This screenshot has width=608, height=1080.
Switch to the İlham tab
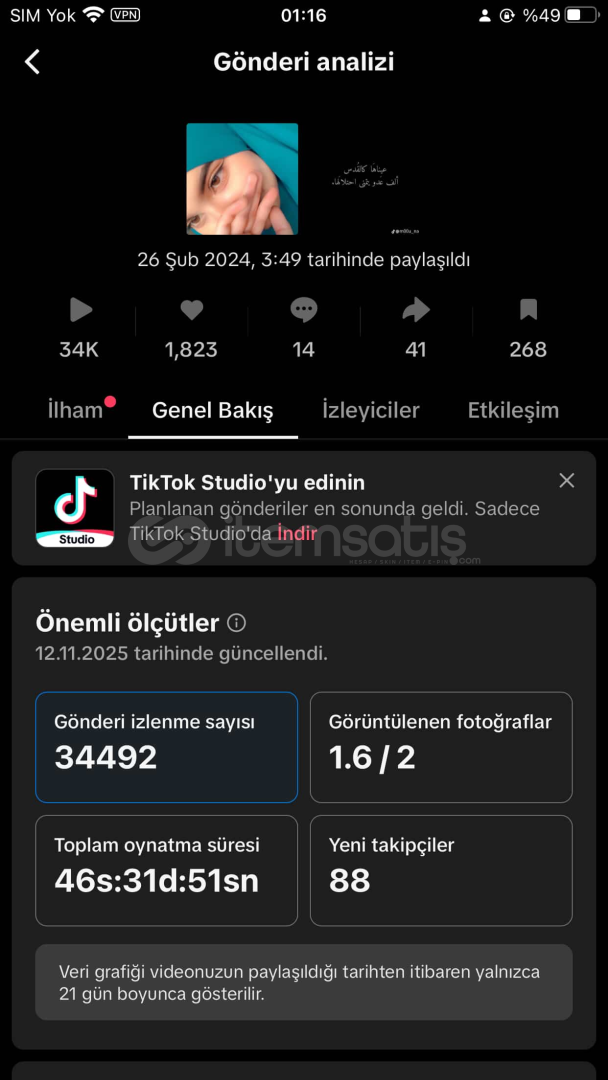pos(76,410)
